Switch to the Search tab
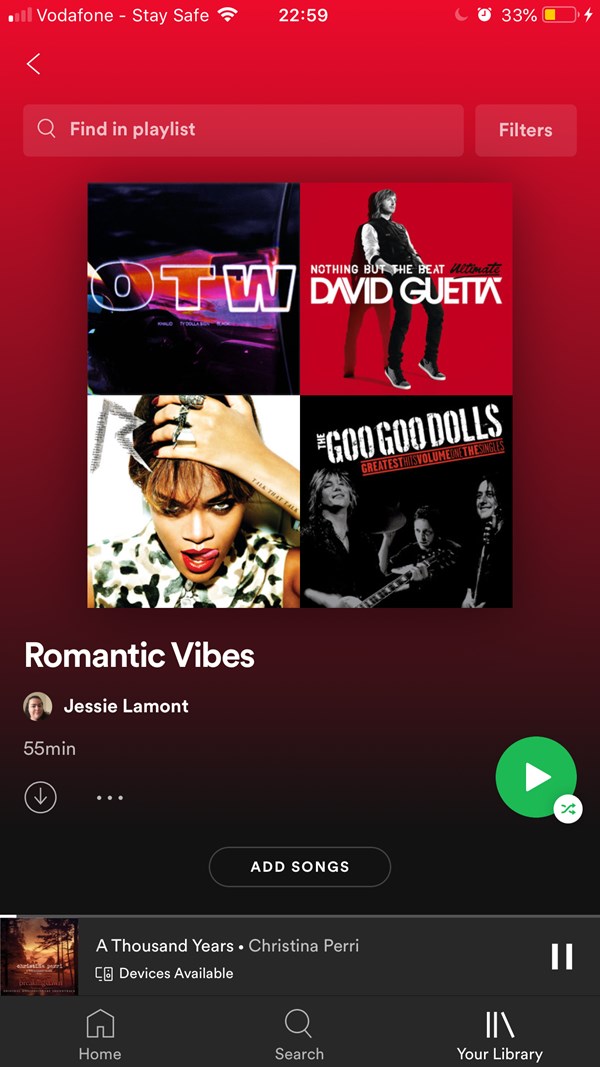 click(299, 1034)
